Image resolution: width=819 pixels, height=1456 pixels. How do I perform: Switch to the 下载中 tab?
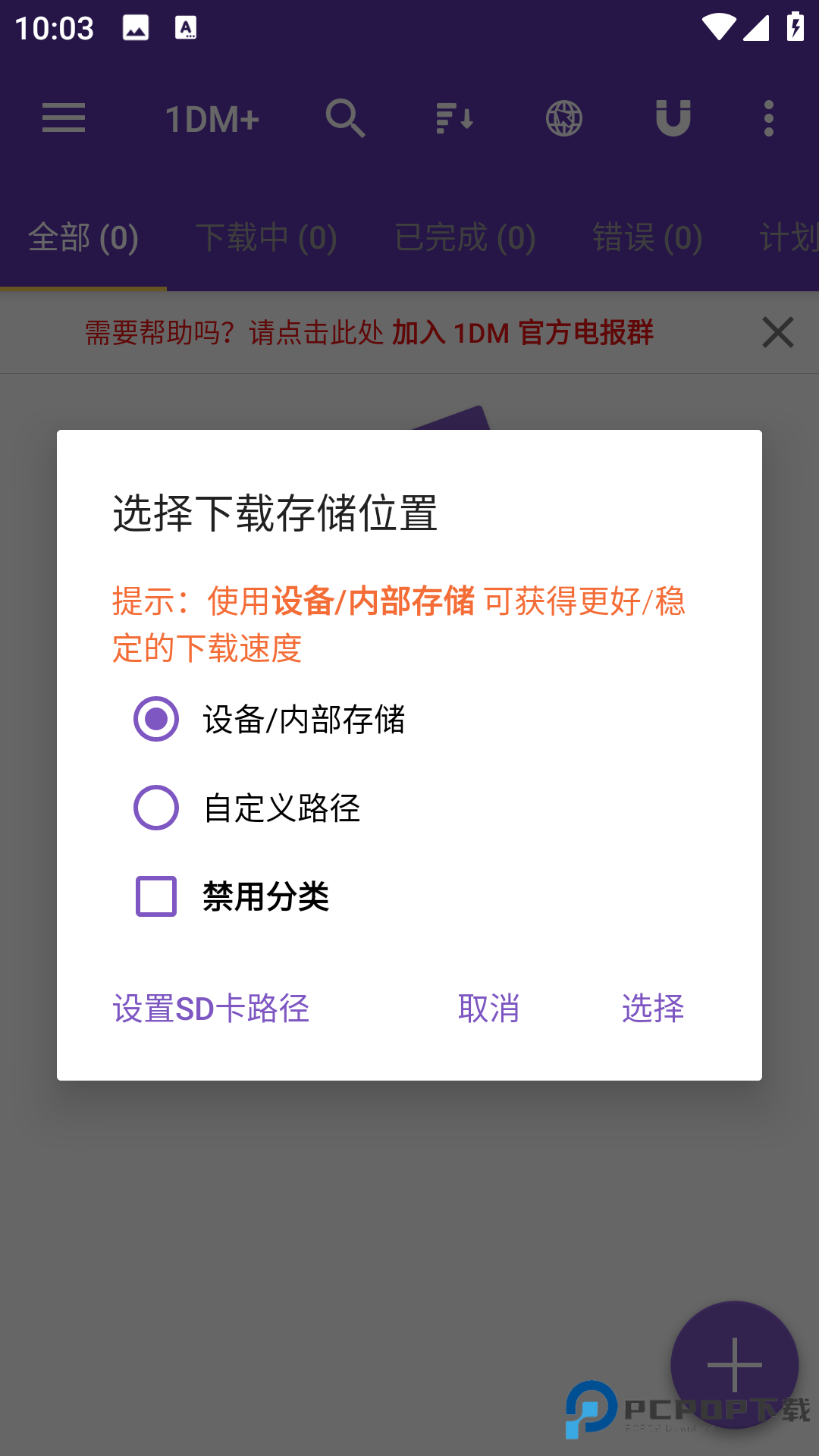coord(267,237)
